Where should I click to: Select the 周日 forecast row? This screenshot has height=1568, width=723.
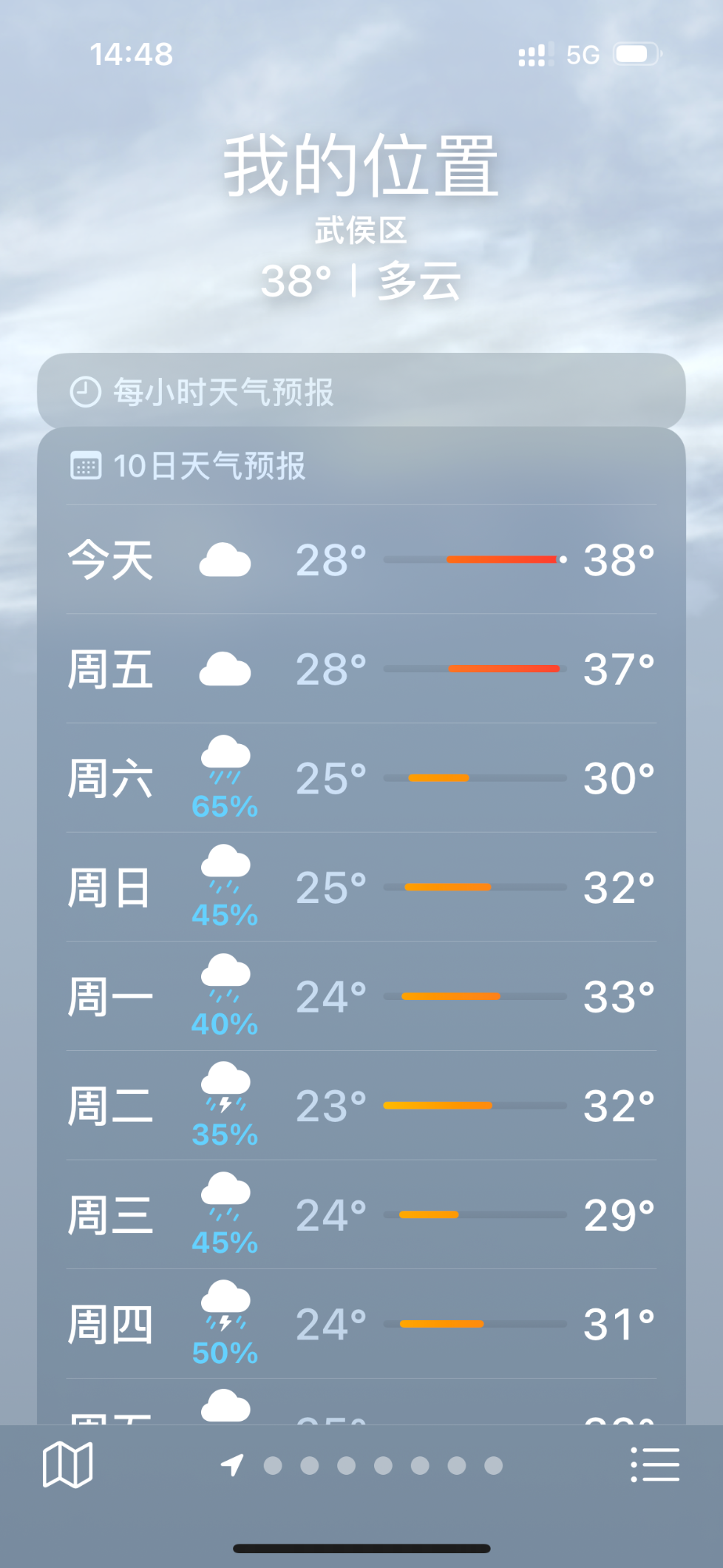361,887
